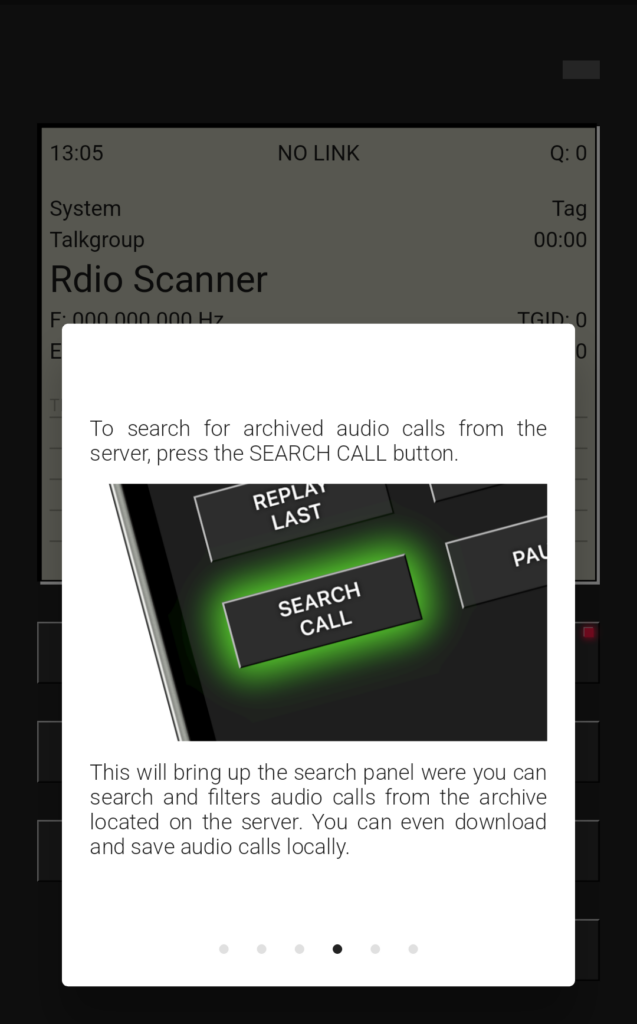Jump to the first tutorial page dot

coord(223,949)
